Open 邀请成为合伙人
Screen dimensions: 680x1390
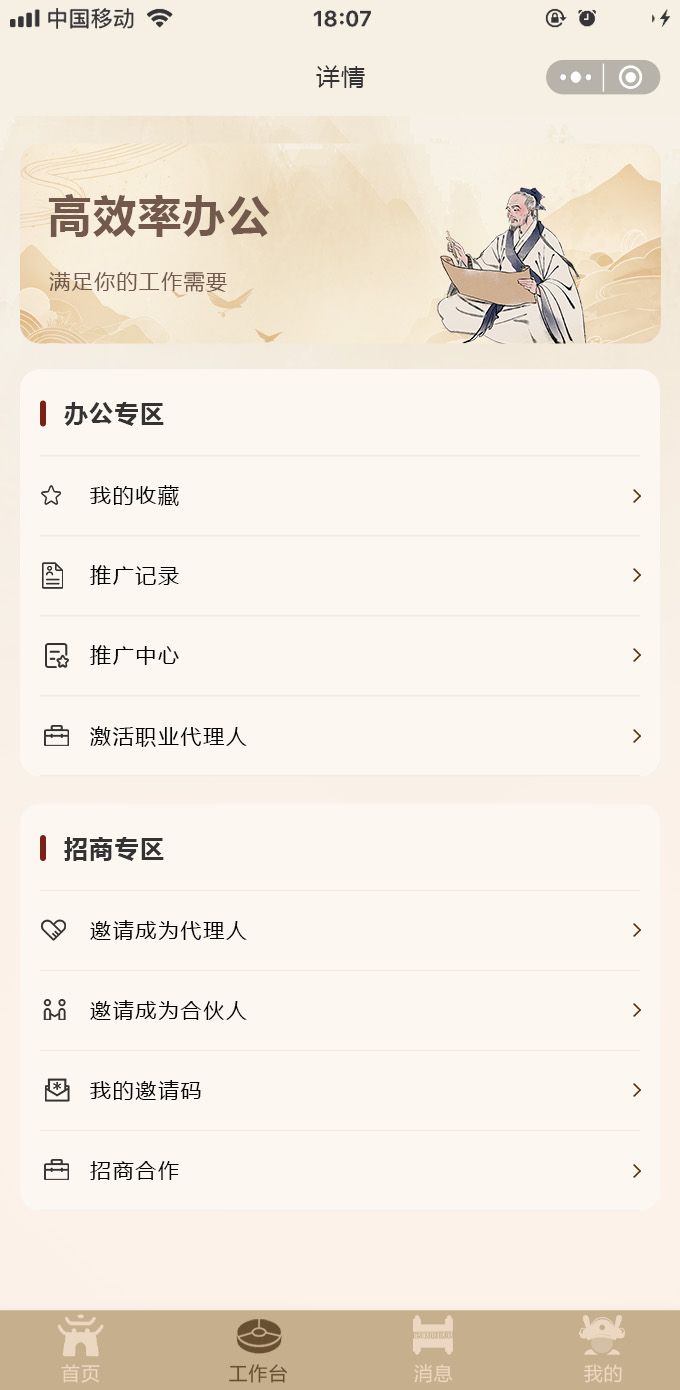[340, 1011]
